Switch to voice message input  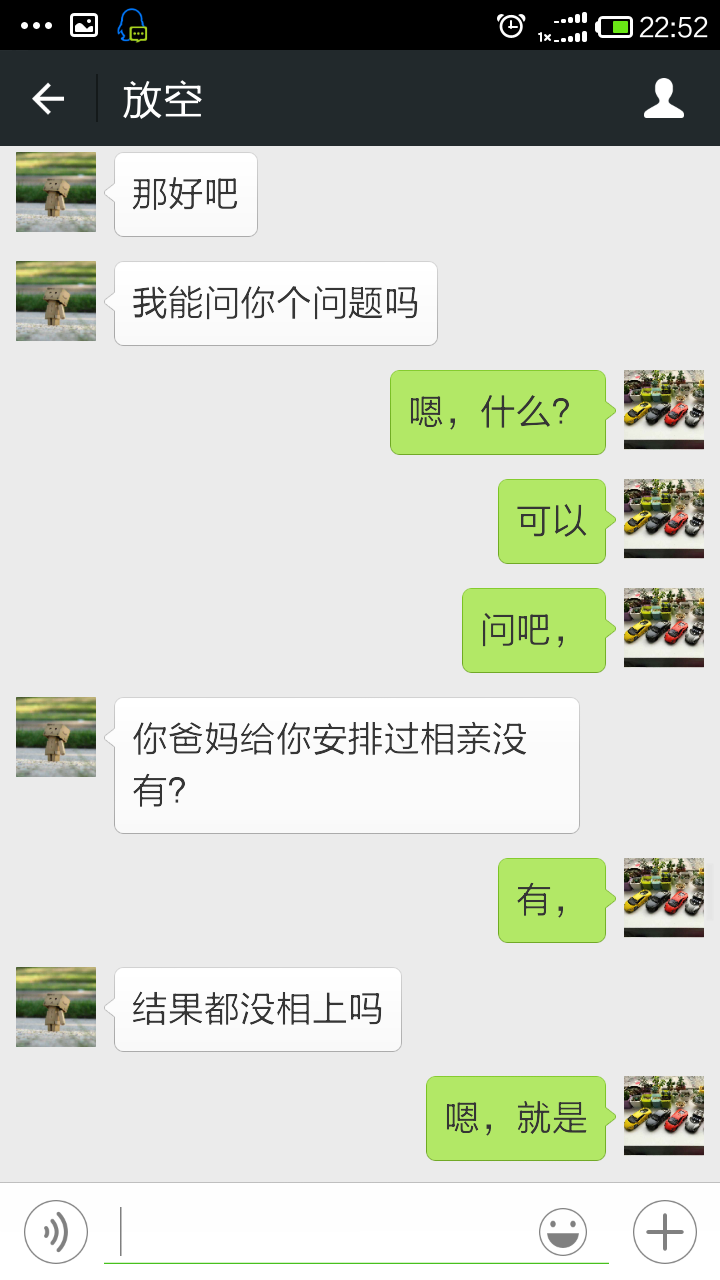[x=56, y=1231]
